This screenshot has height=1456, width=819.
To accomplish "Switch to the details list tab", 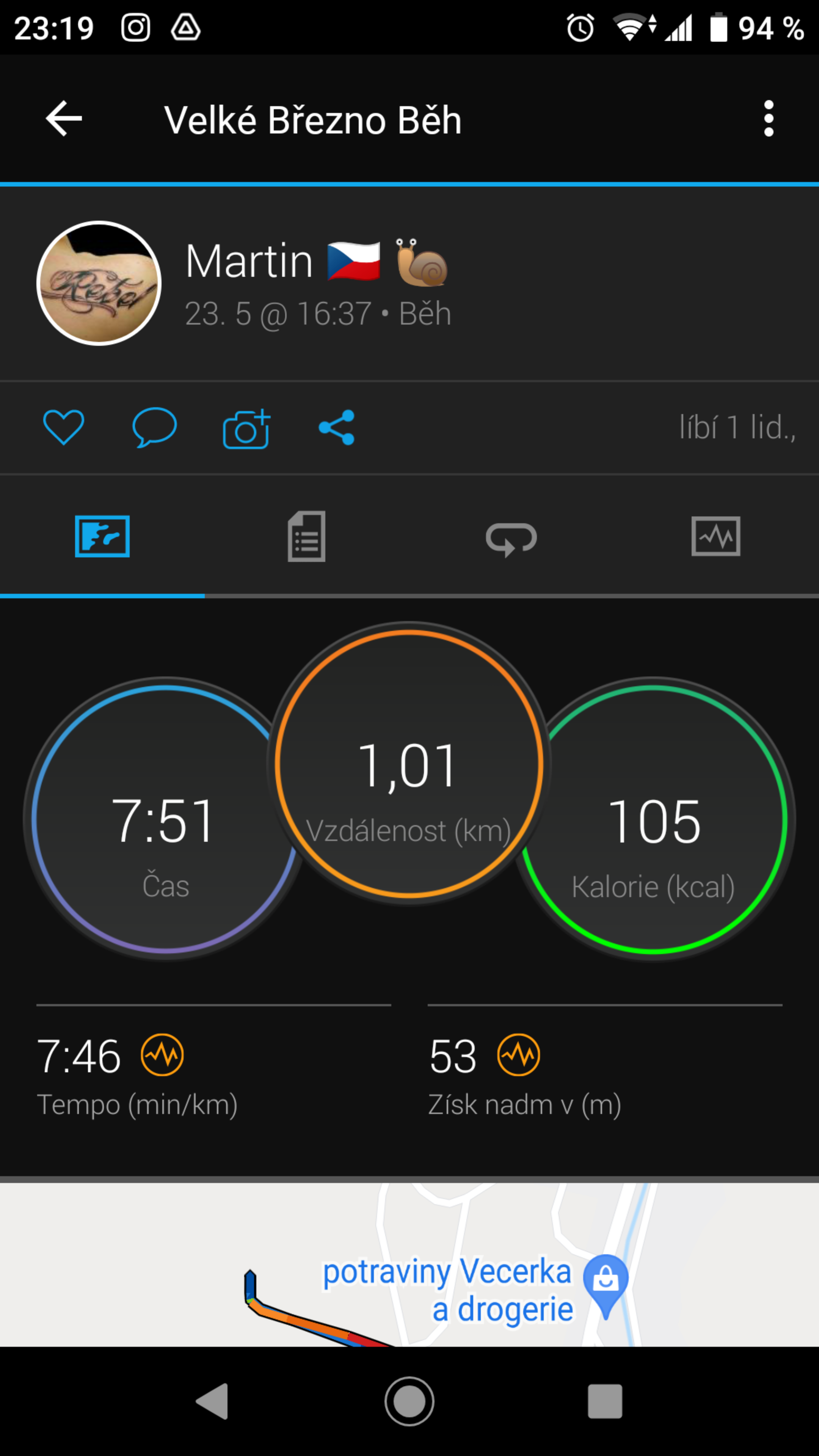I will [306, 537].
